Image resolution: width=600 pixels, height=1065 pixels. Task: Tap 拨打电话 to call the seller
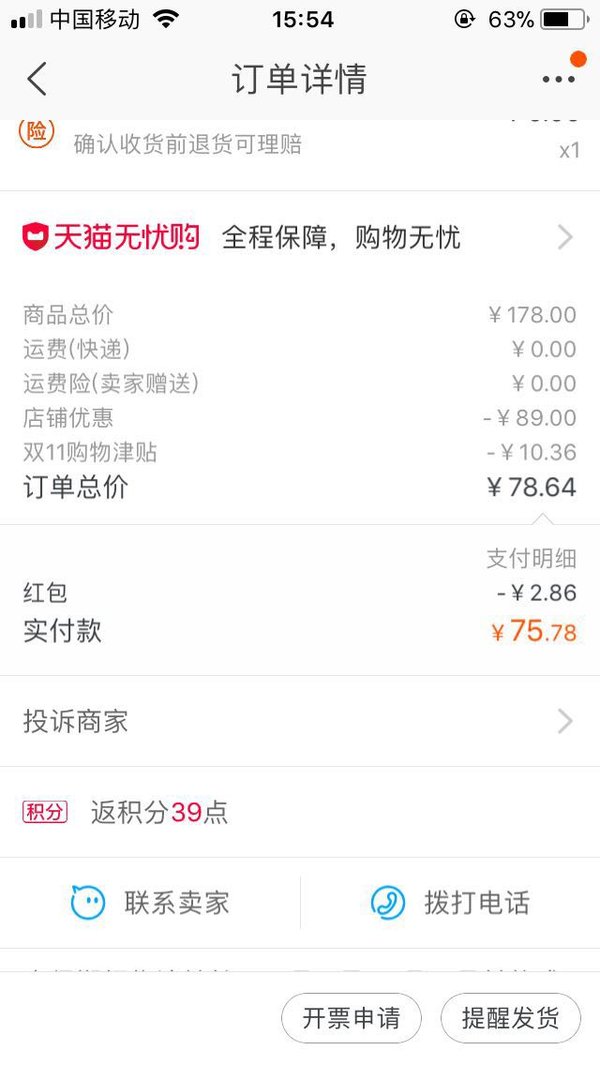pos(450,903)
